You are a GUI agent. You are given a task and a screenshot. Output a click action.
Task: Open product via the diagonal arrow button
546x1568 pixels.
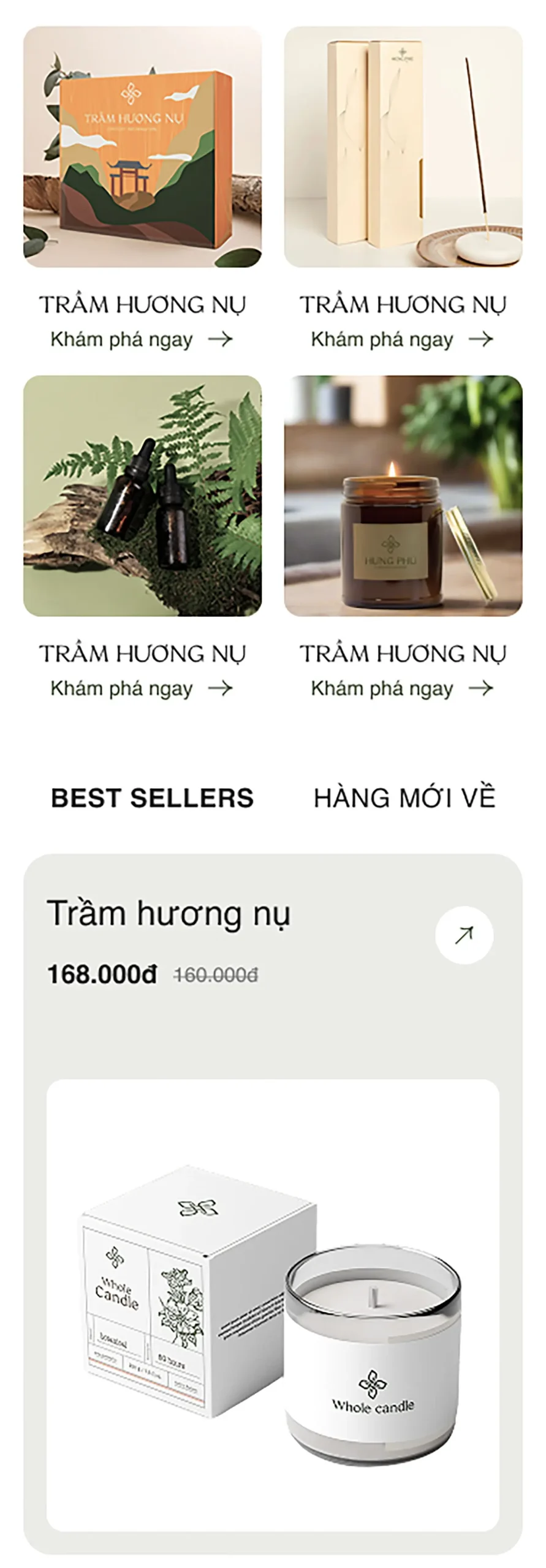pos(464,935)
